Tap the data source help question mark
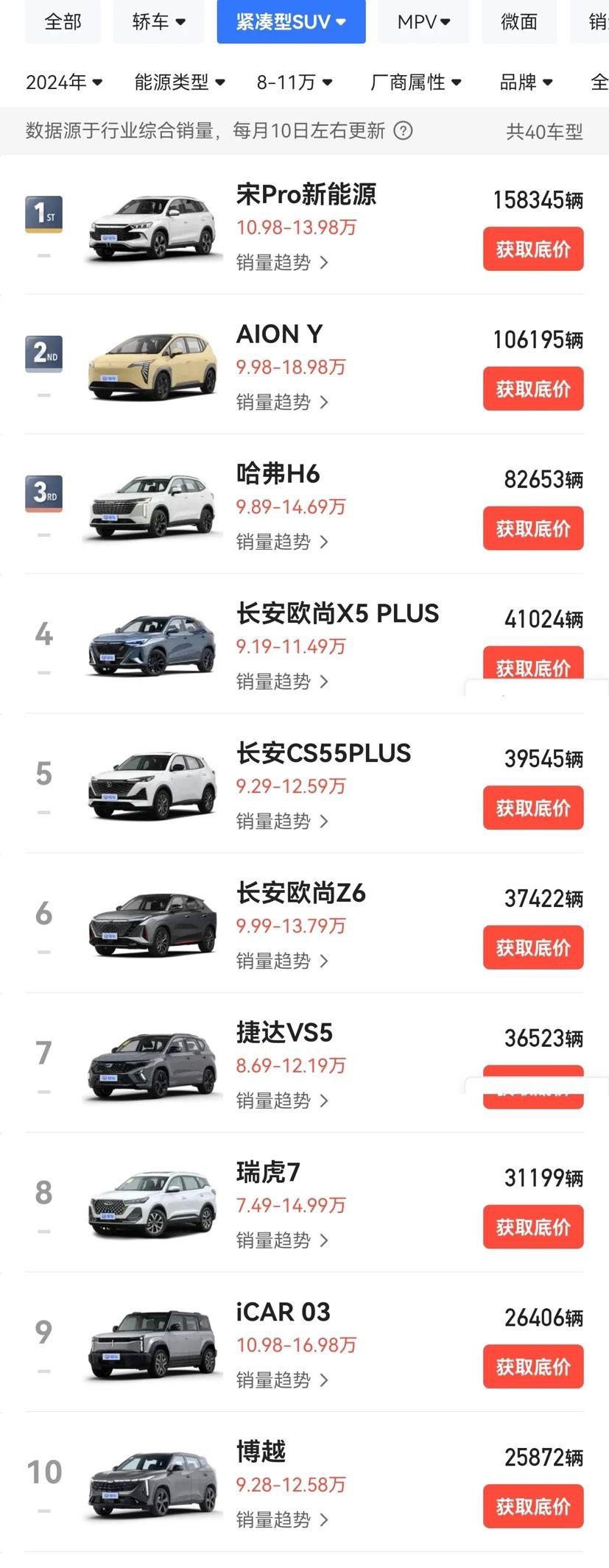The image size is (609, 1568). (x=403, y=131)
